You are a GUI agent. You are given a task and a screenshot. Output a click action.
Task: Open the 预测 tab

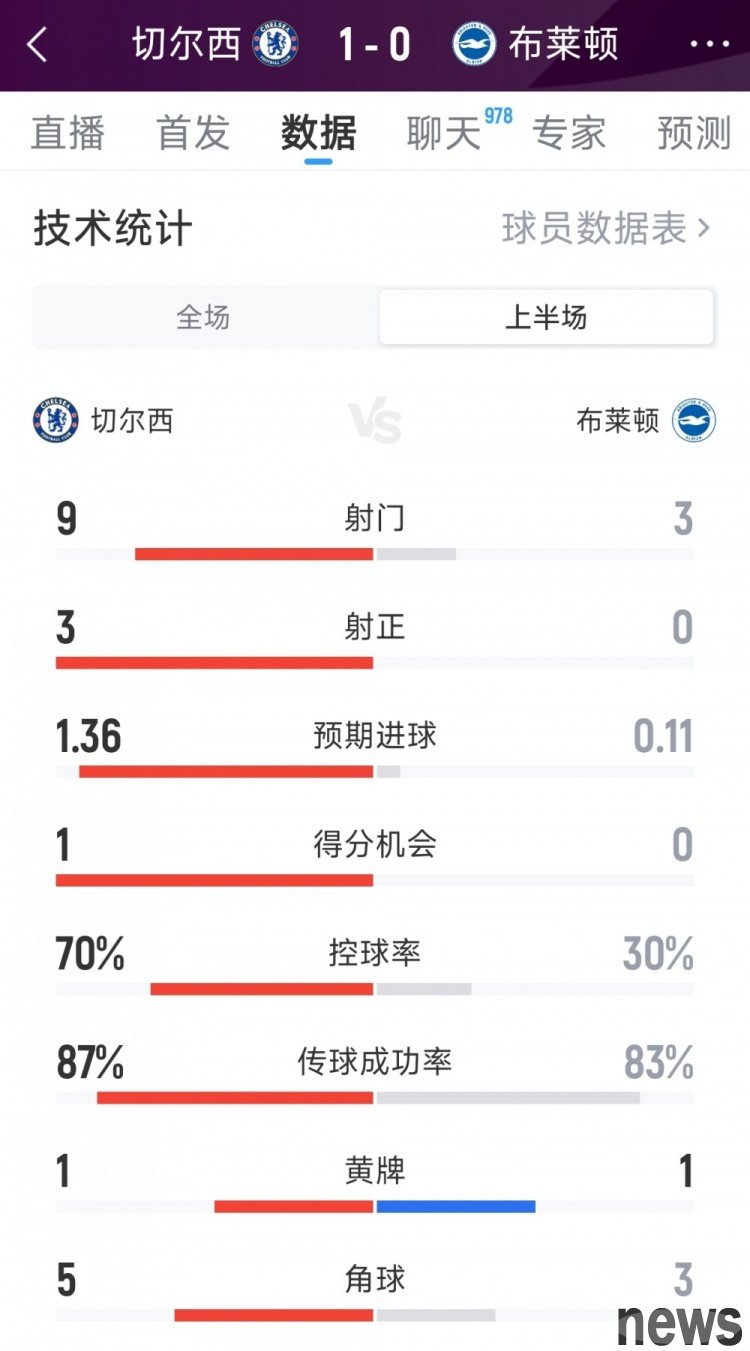(694, 133)
